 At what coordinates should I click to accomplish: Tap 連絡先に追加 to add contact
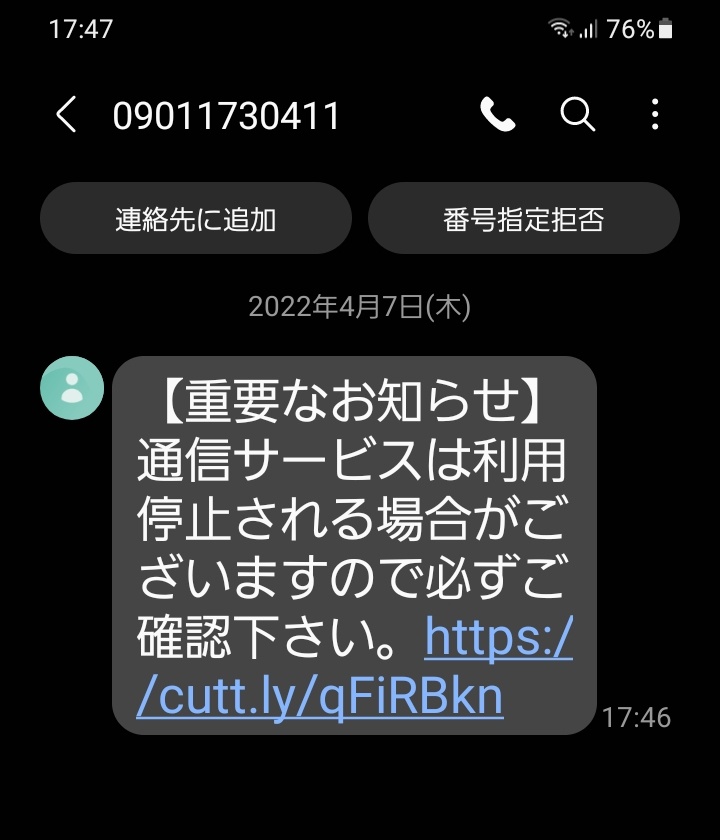(x=196, y=219)
